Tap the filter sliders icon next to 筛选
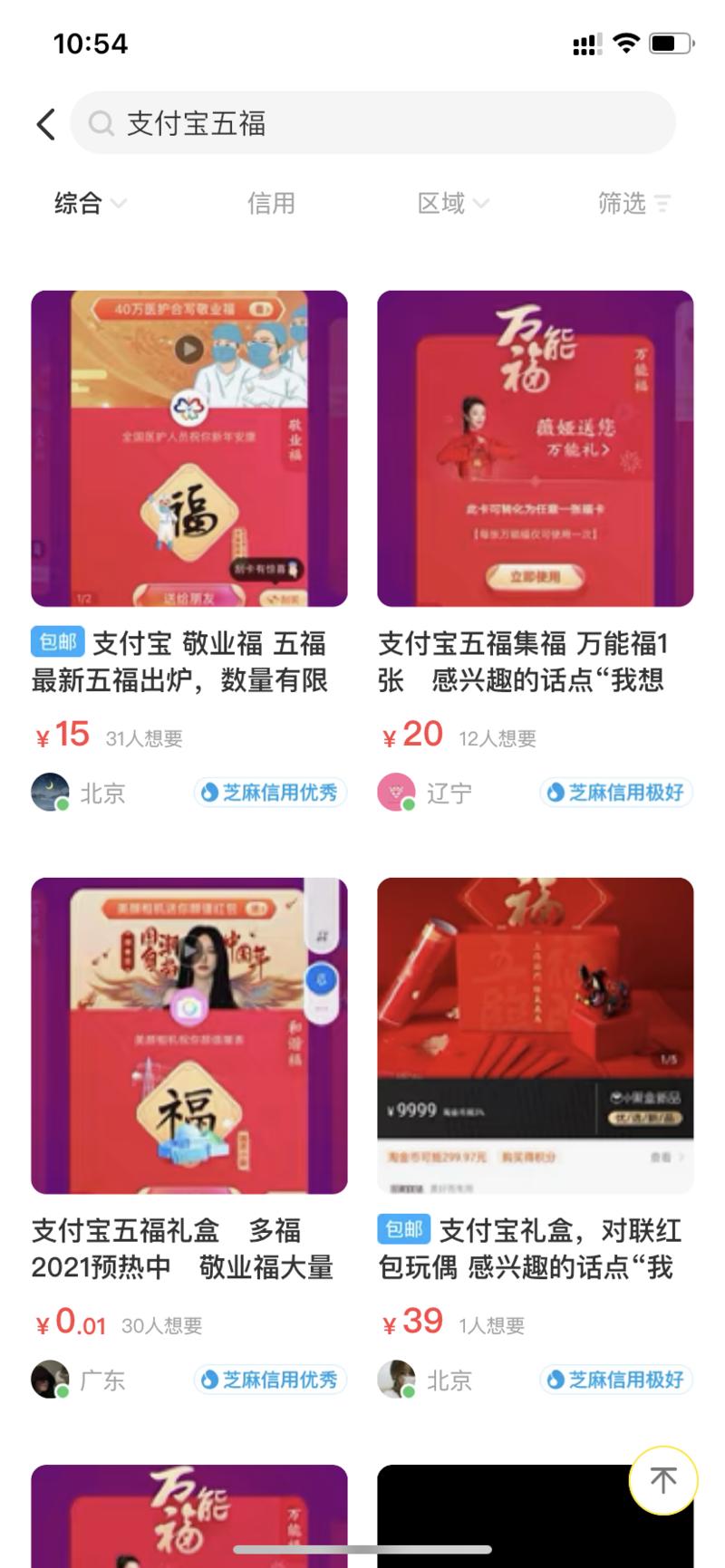Image resolution: width=725 pixels, height=1568 pixels. [664, 204]
